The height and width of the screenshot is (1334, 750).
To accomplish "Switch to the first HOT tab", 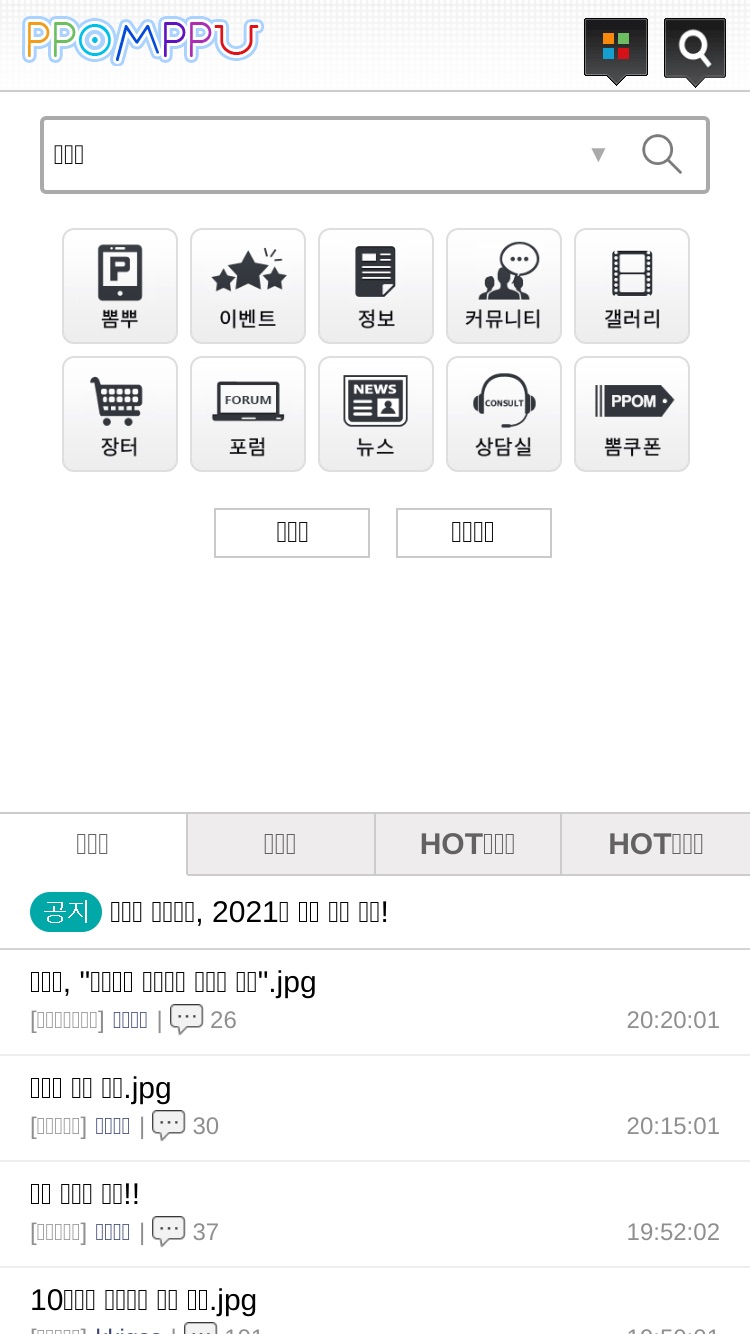I will click(x=468, y=844).
